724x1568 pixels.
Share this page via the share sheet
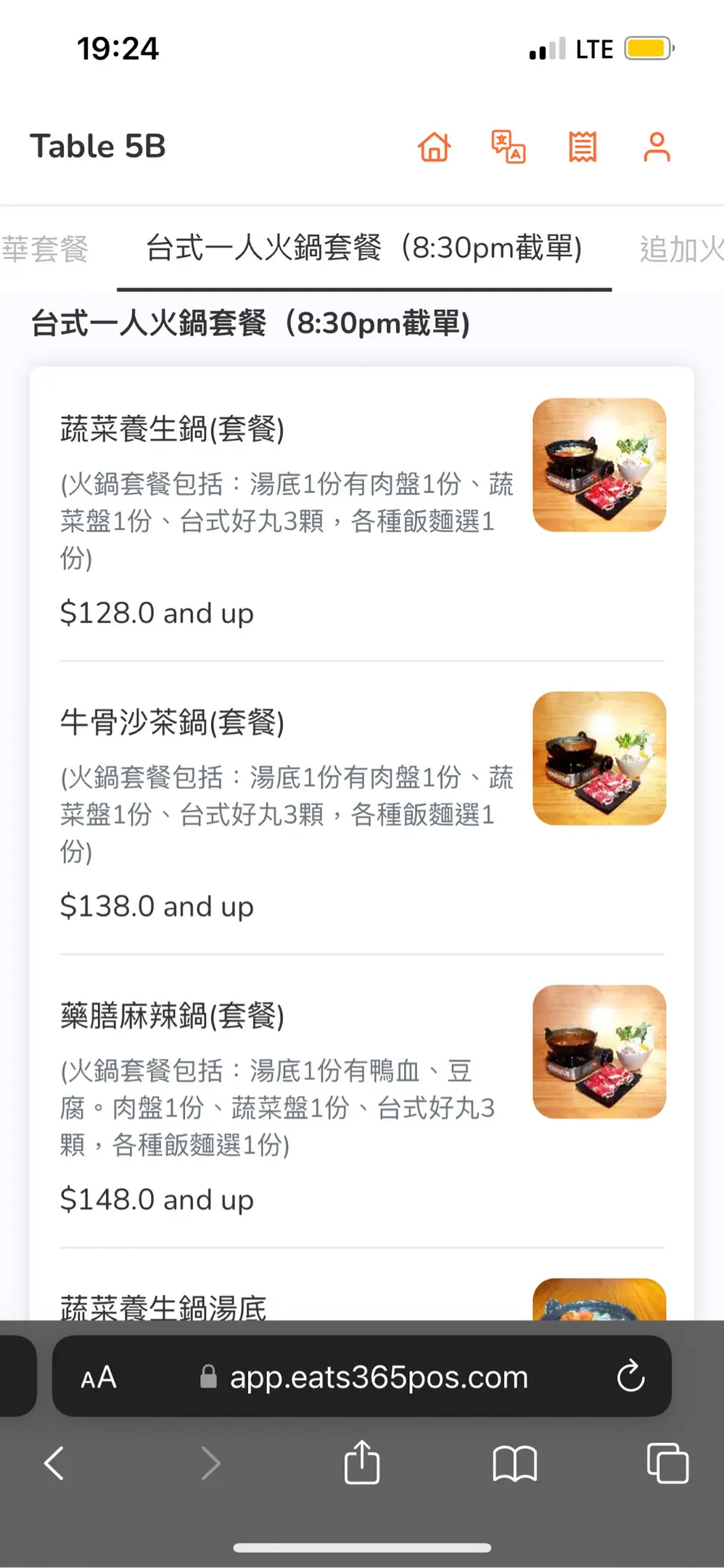point(361,1461)
